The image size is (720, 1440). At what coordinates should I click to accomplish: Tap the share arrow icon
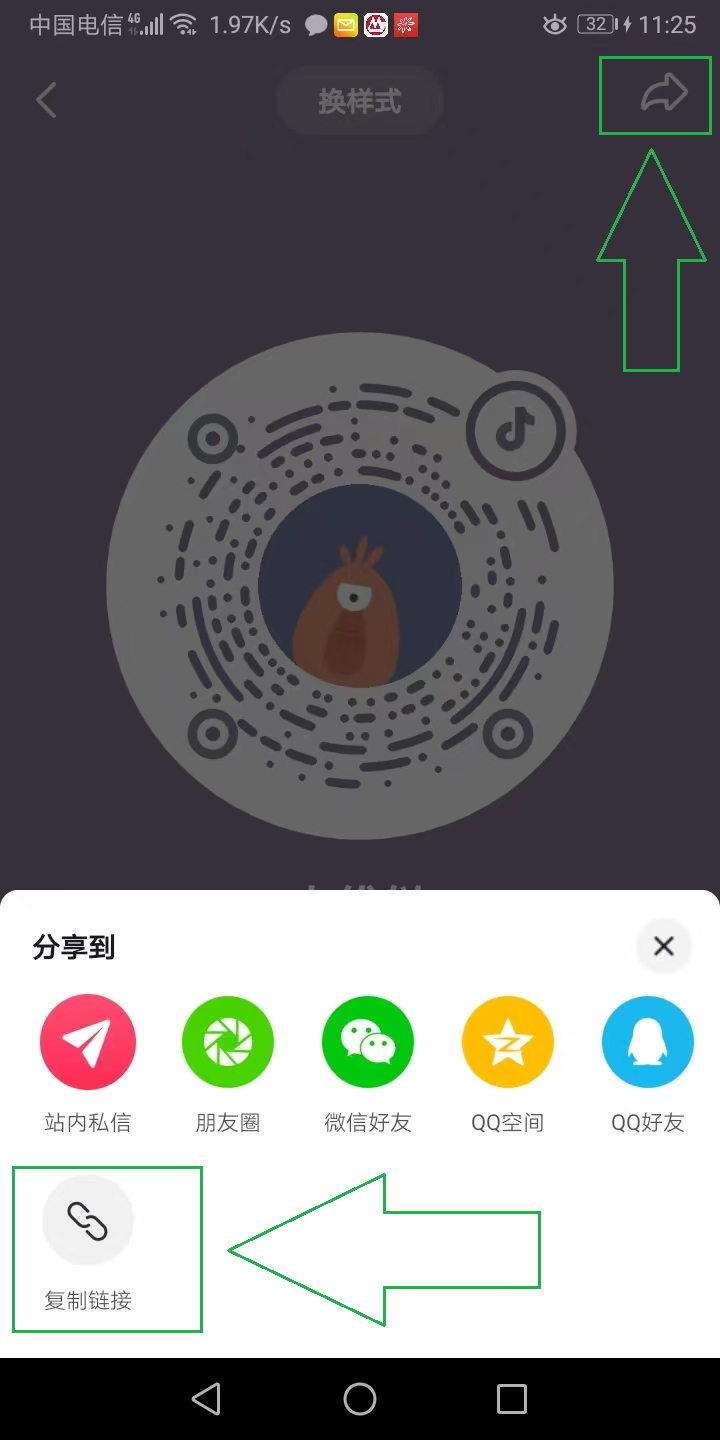tap(664, 95)
